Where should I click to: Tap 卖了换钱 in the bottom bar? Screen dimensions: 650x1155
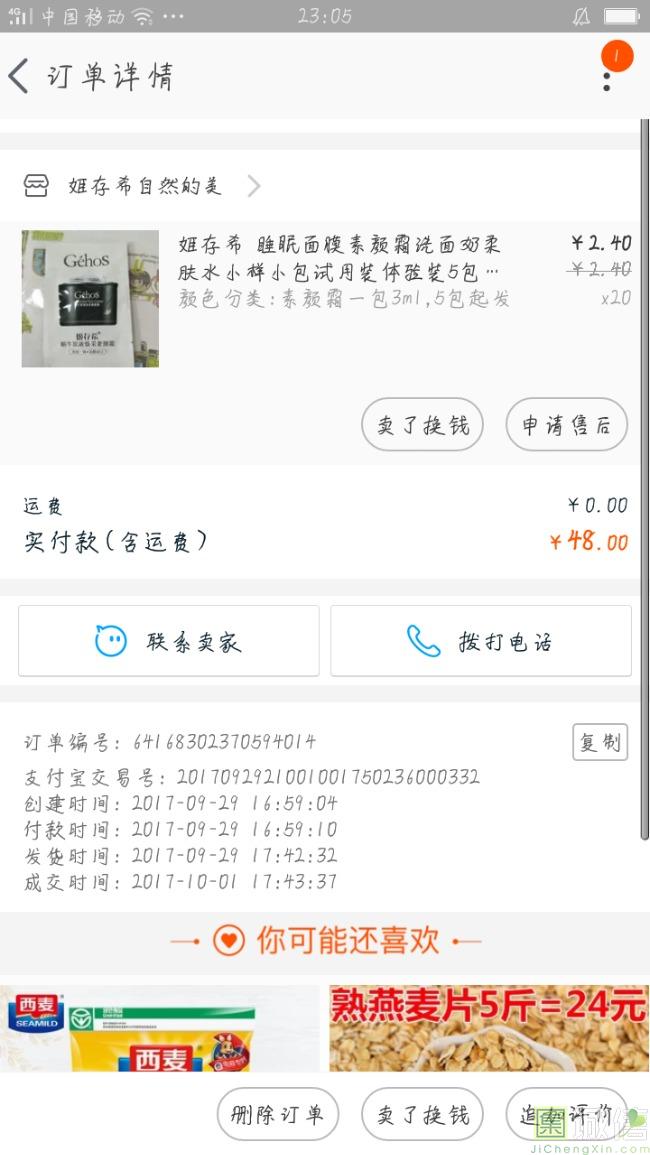pos(422,1115)
